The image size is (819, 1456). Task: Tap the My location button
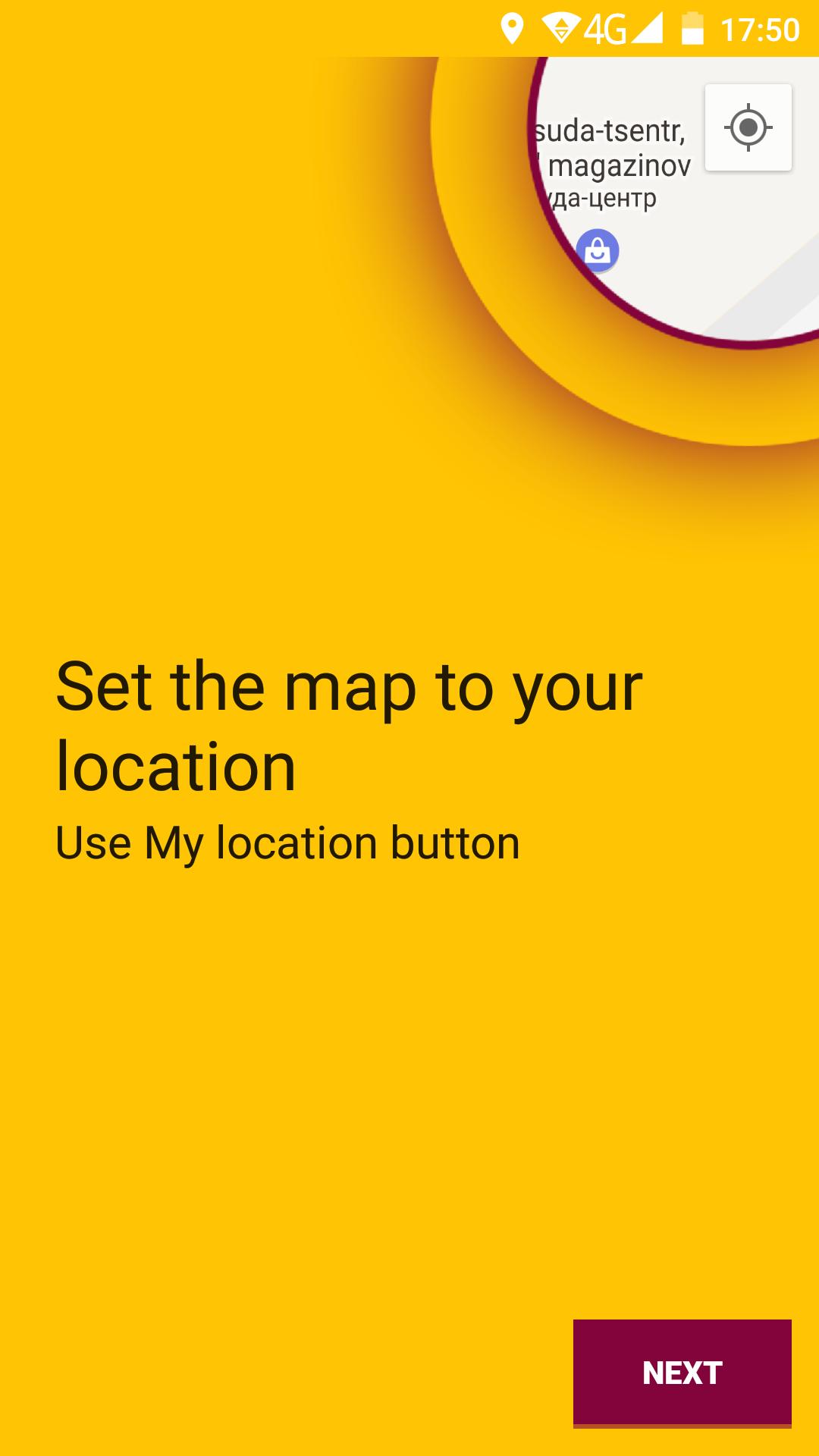point(748,127)
